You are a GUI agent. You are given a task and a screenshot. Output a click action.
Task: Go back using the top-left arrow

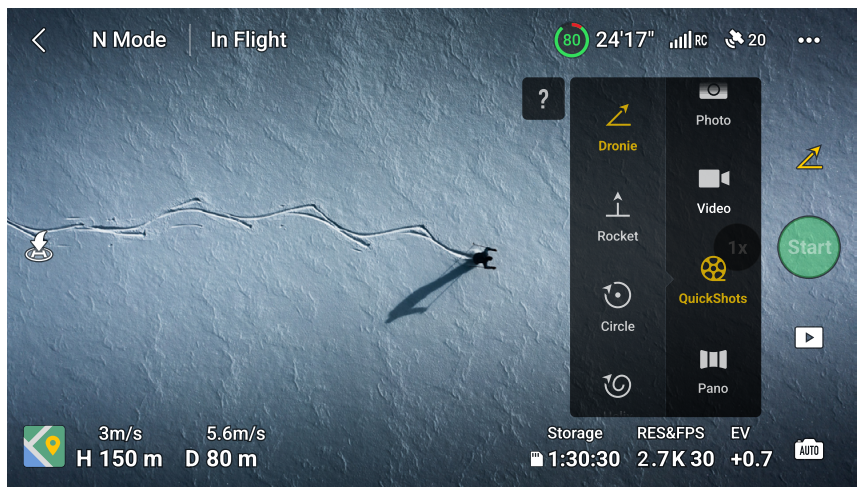click(x=39, y=40)
